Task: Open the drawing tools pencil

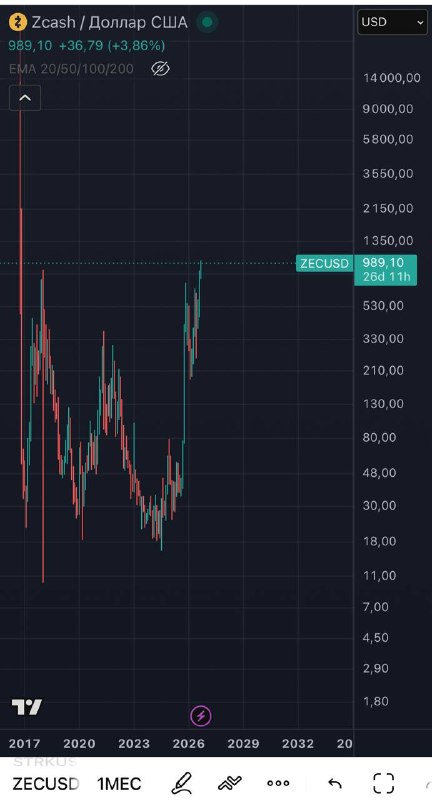Action: coord(182,783)
